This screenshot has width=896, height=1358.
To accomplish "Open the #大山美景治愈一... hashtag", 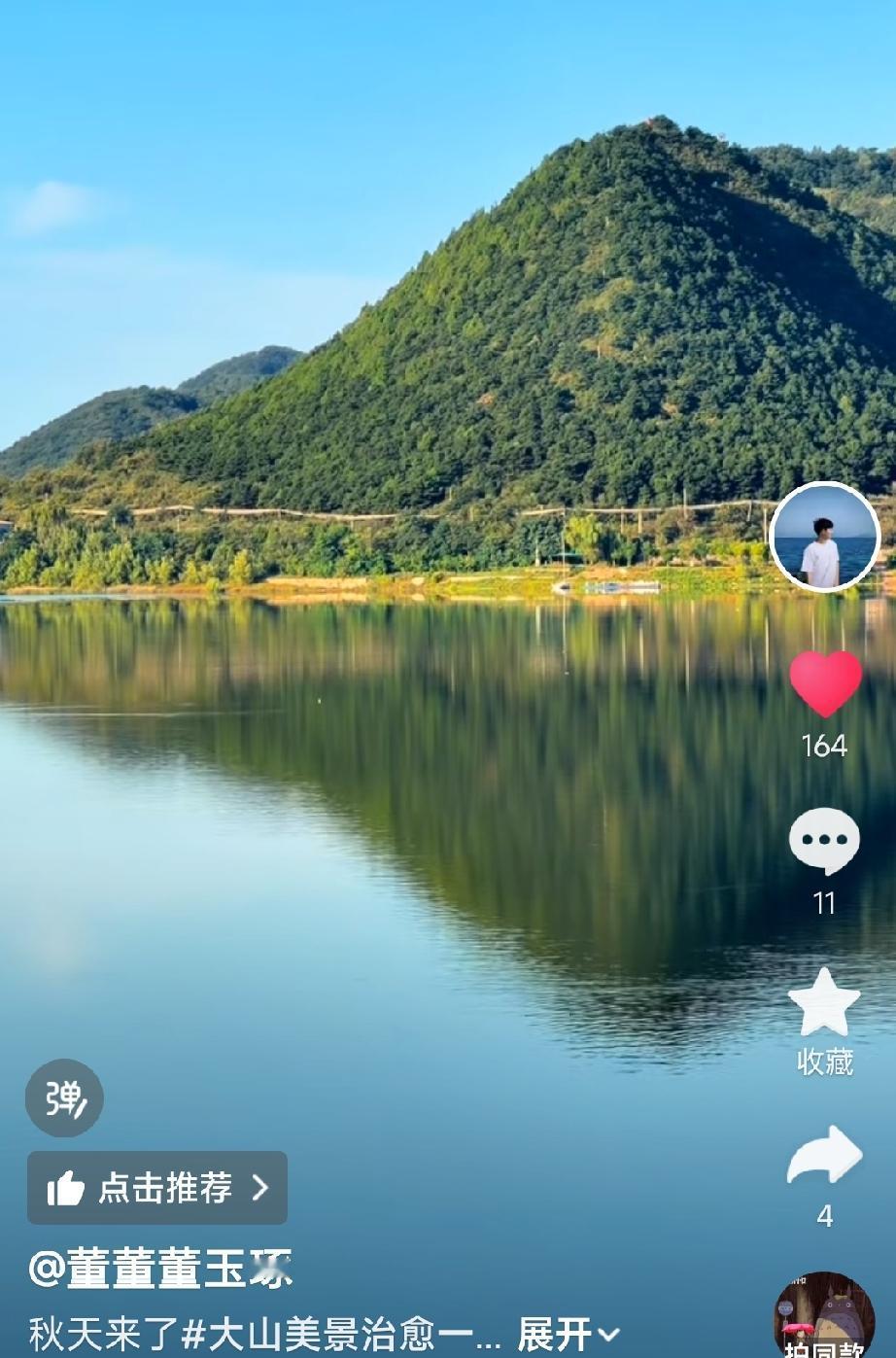I will 341,1335.
